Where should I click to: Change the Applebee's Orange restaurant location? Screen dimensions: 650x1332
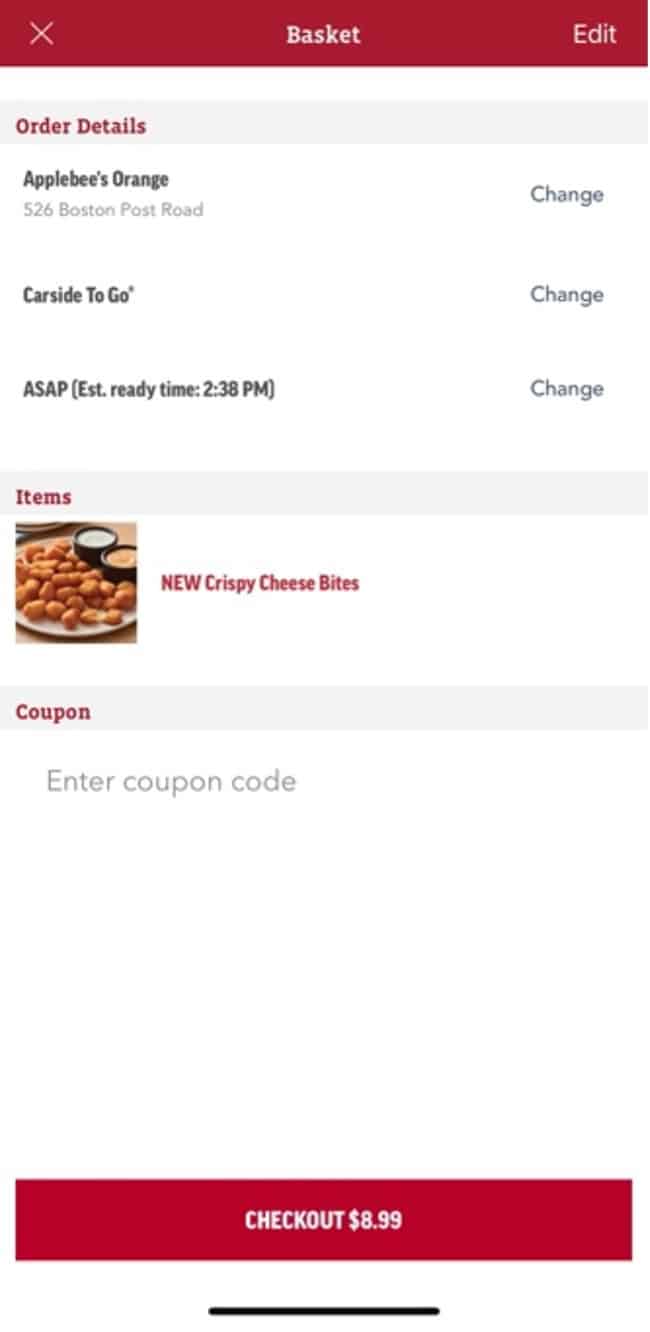566,194
